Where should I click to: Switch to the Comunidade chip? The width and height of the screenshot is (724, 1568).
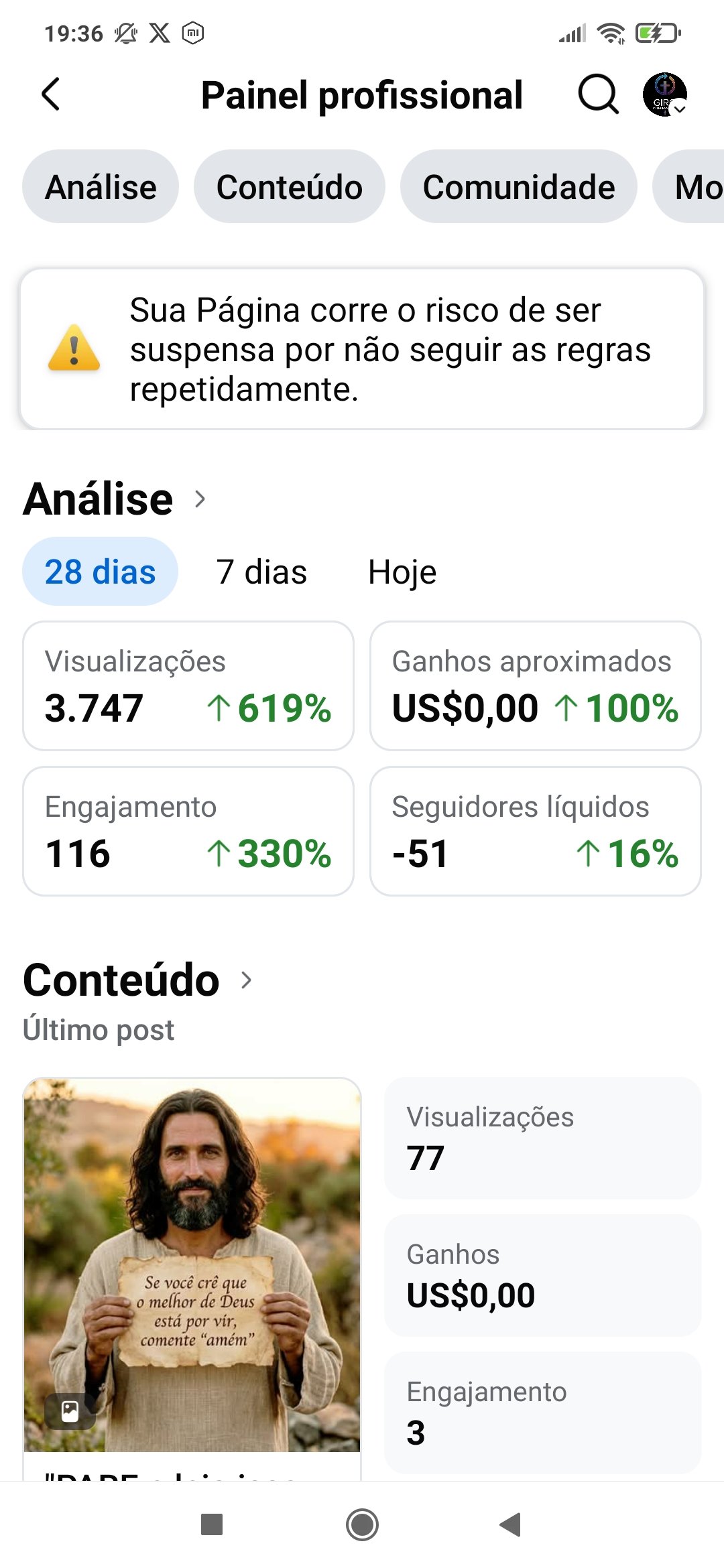518,187
